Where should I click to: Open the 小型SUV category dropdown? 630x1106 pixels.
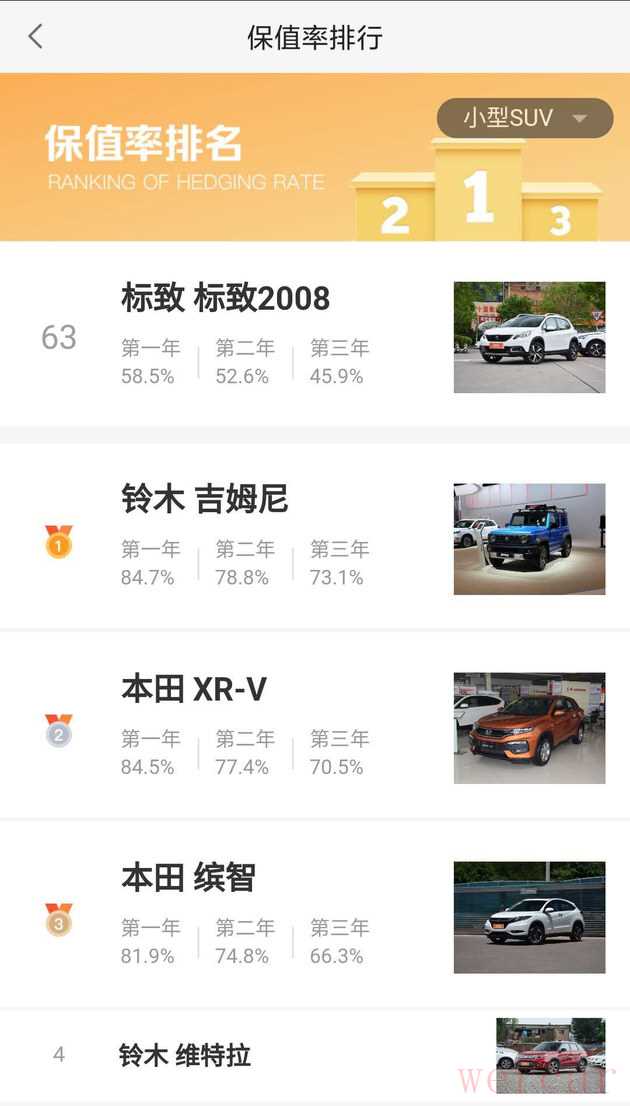tap(524, 118)
